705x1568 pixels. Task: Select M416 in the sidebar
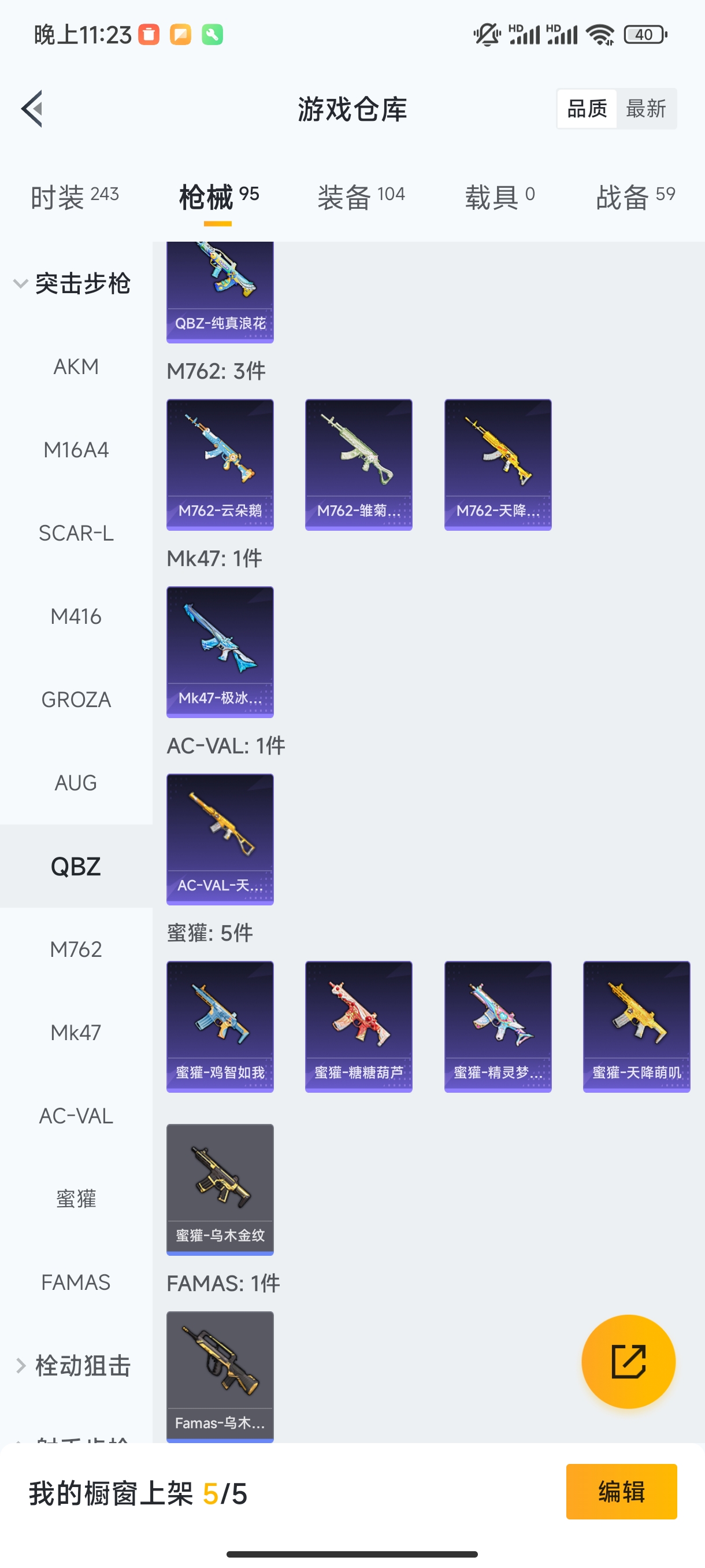coord(76,616)
